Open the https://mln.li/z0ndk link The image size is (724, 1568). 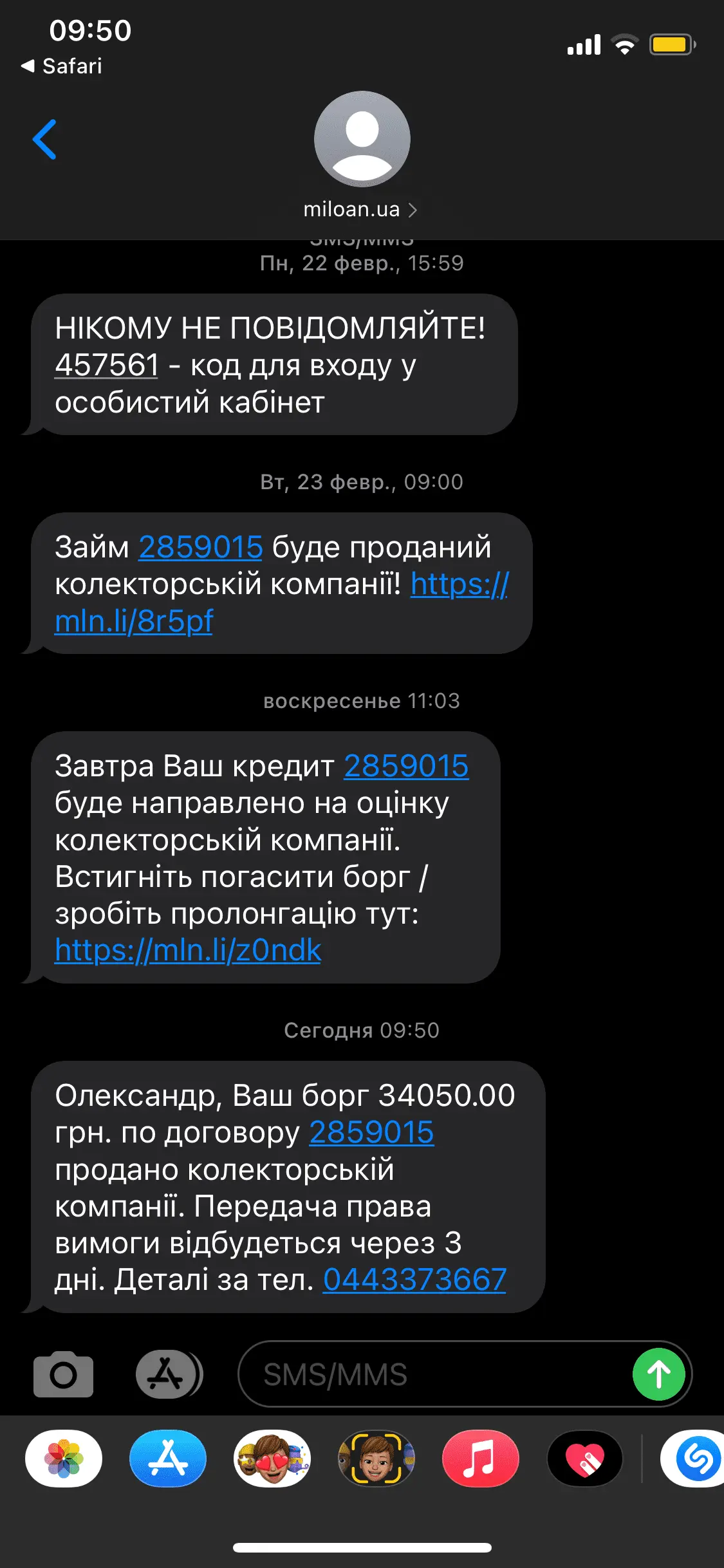188,950
